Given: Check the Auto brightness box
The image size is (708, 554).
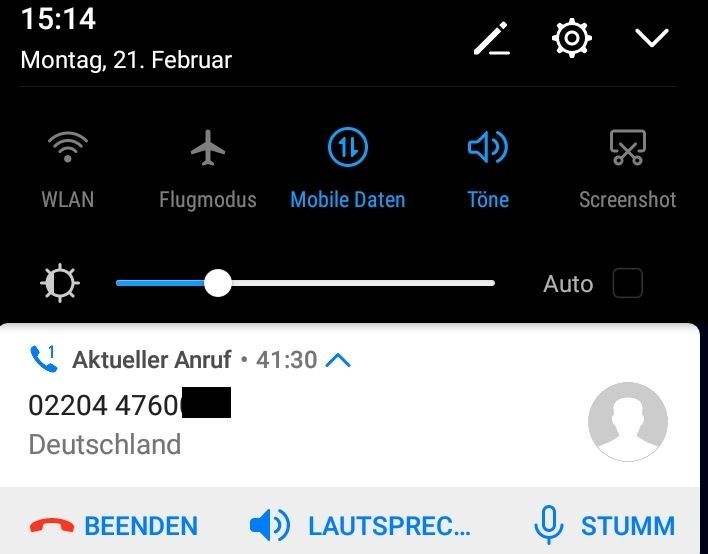Looking at the screenshot, I should (627, 284).
